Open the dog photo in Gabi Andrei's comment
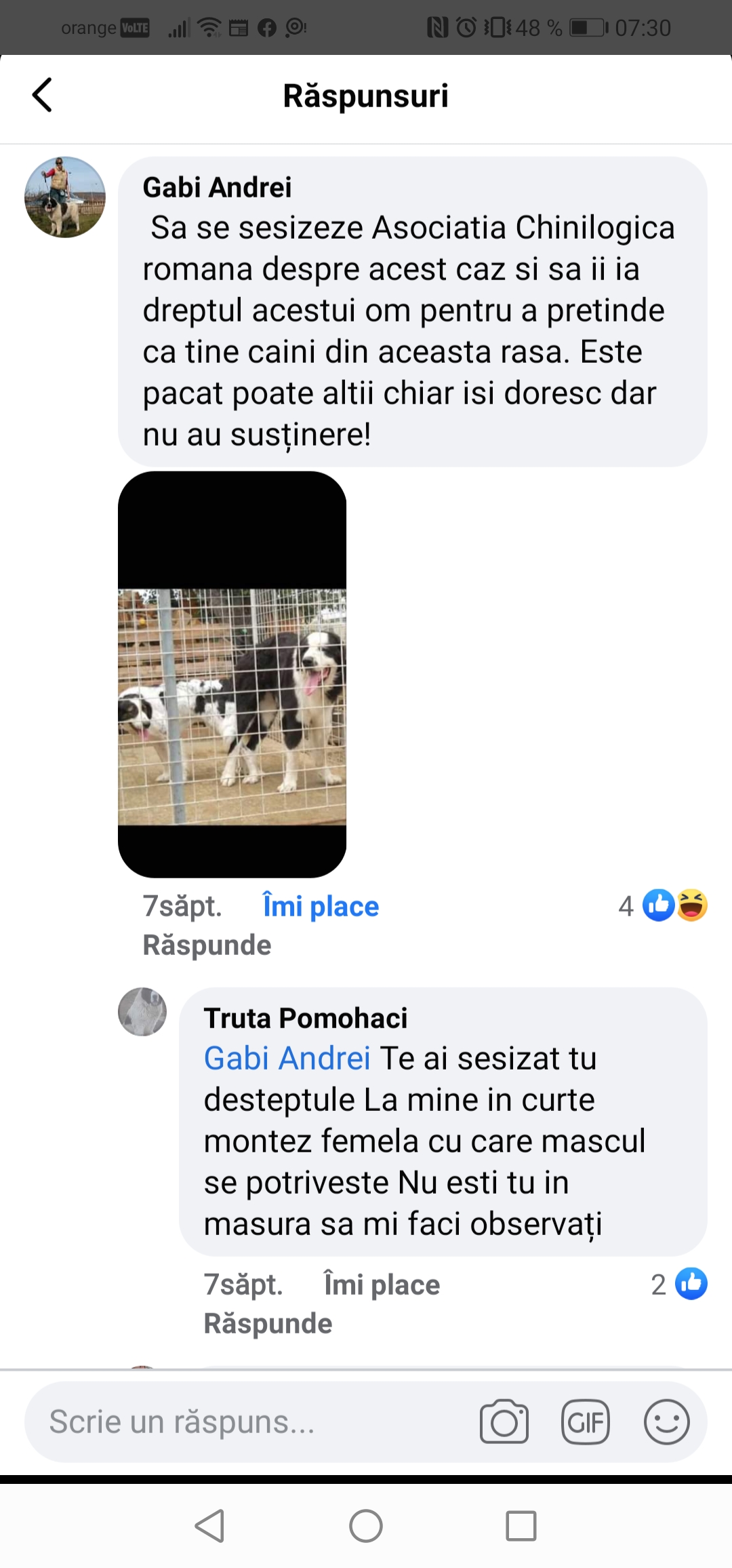Viewport: 732px width, 1568px height. [x=232, y=674]
